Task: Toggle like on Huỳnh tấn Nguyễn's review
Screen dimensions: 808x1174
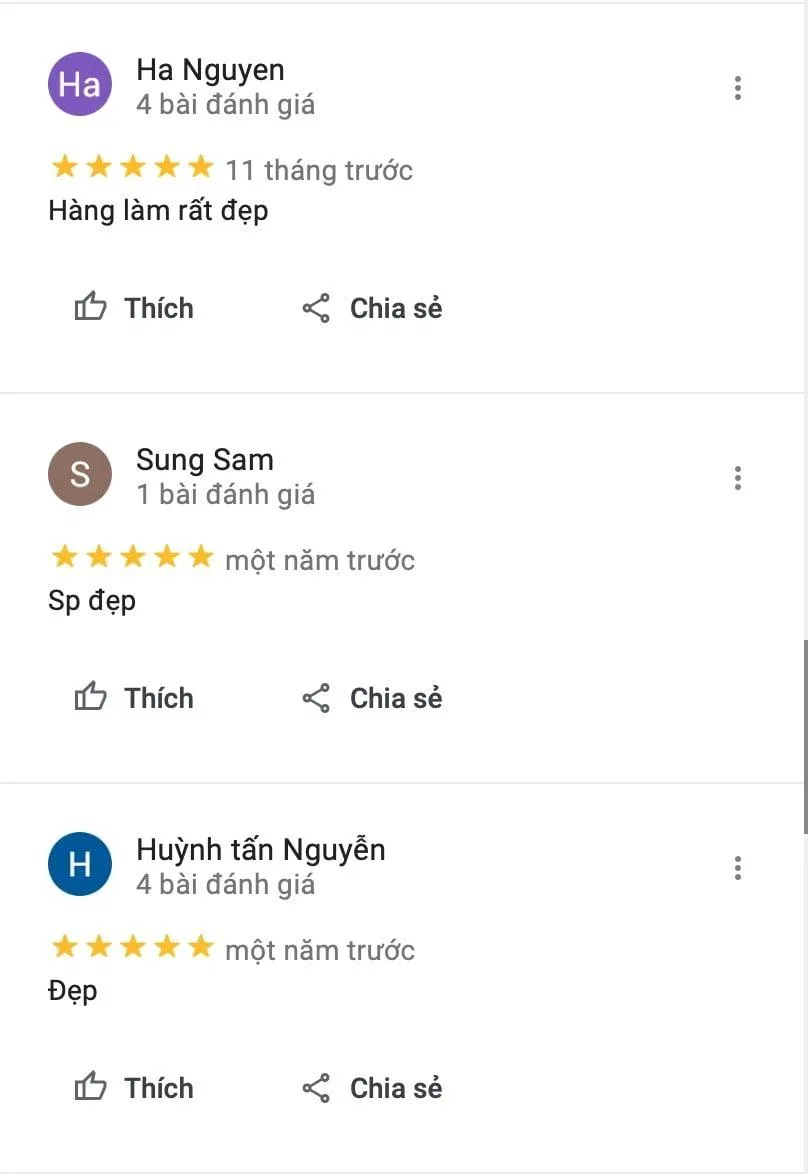Action: 158,1088
